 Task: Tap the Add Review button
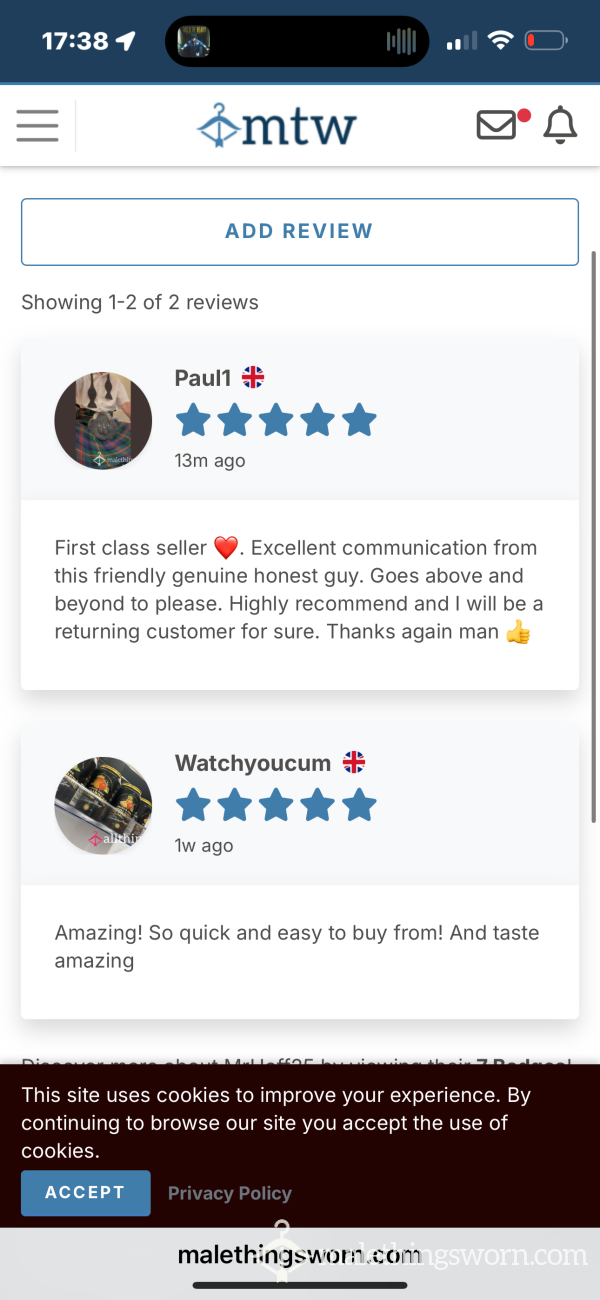coord(300,231)
